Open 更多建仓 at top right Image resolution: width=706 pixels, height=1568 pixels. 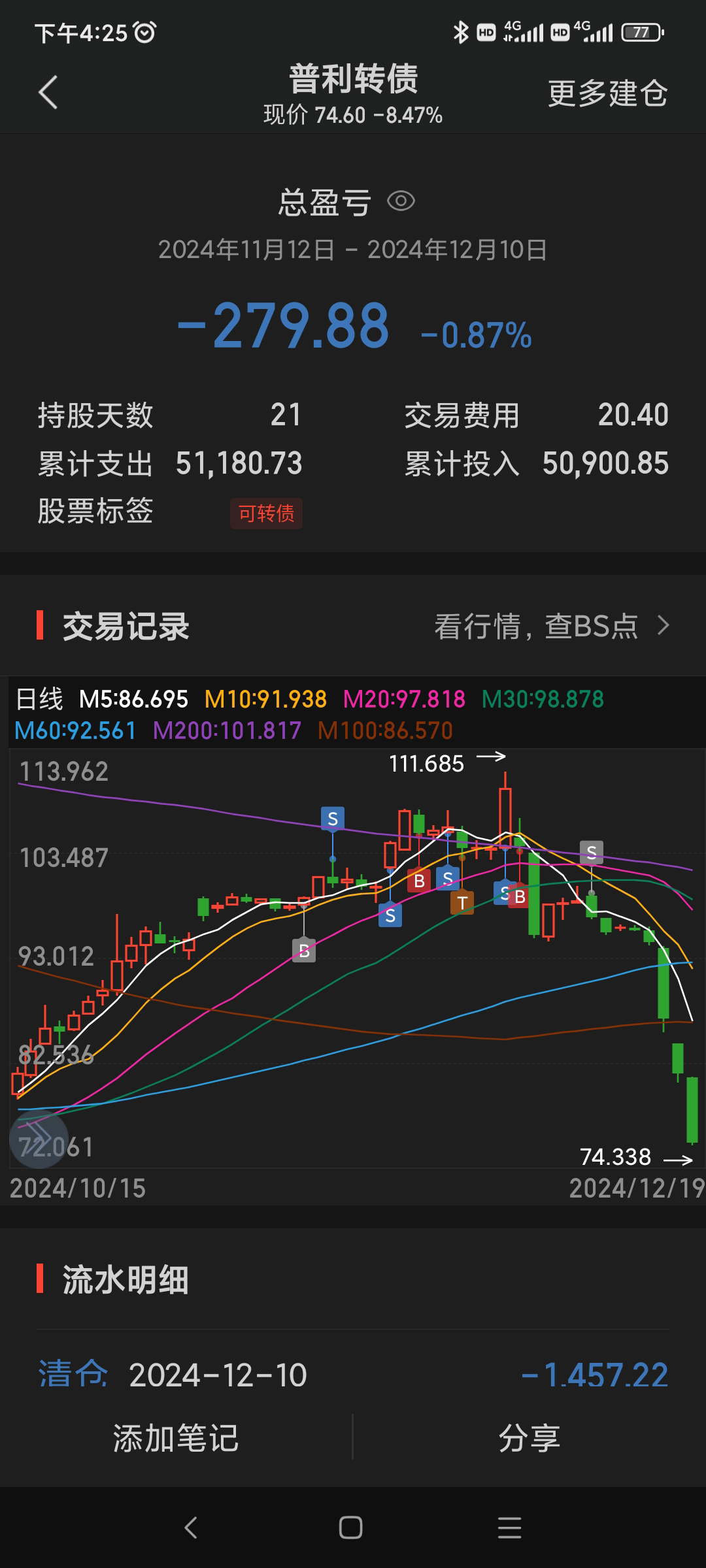pyautogui.click(x=607, y=93)
